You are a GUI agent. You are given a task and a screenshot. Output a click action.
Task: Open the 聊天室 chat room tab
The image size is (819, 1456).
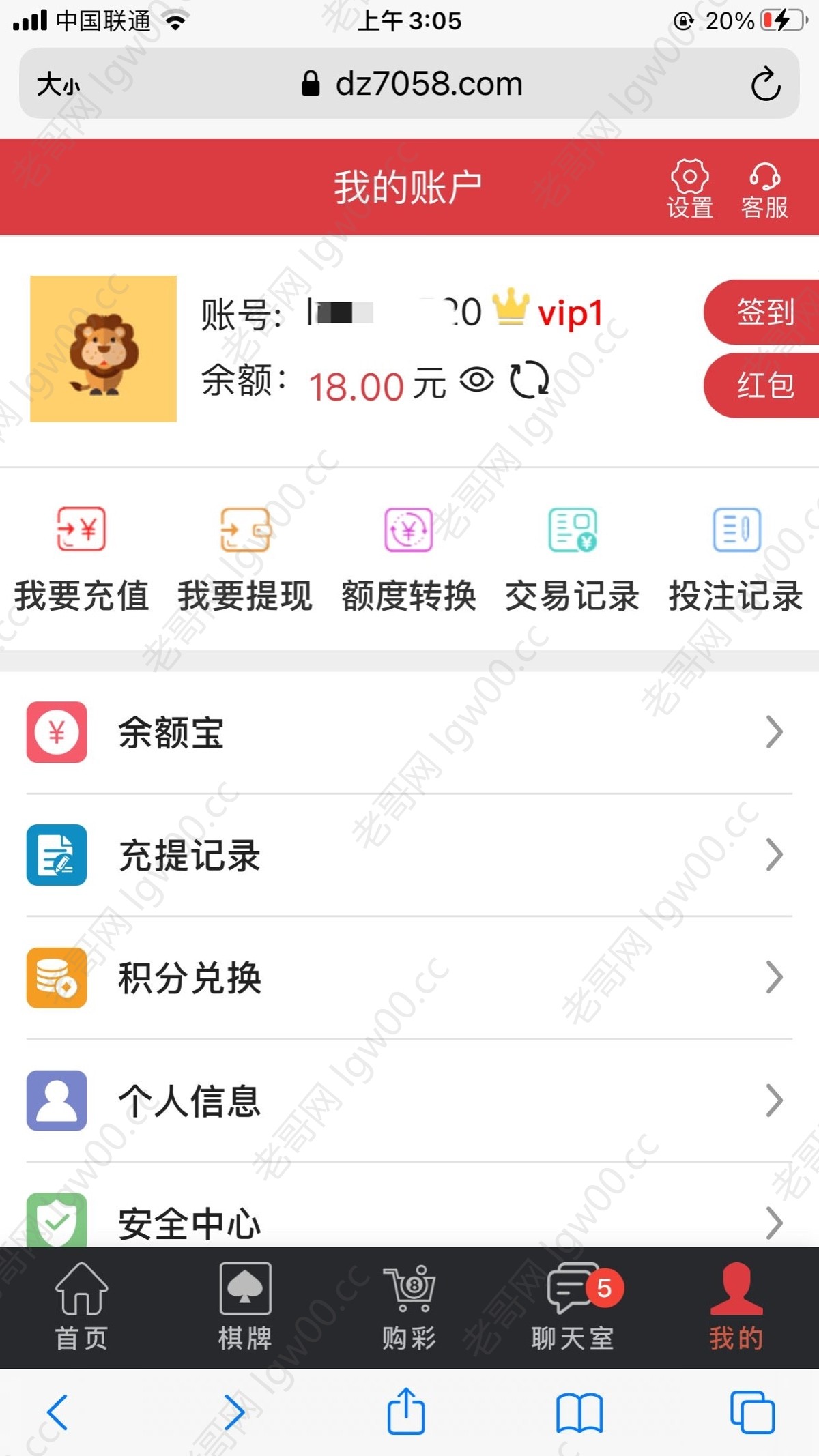click(573, 1307)
